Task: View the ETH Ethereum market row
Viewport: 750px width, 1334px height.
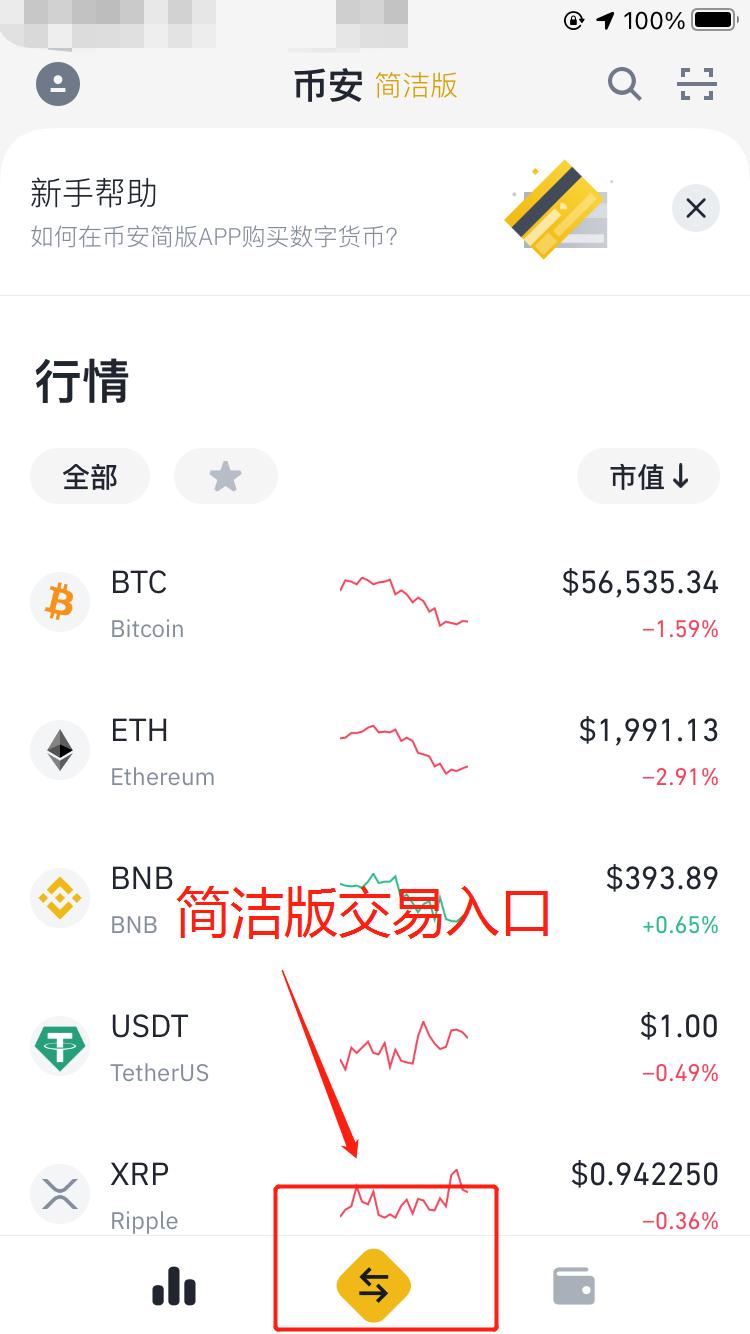Action: click(x=375, y=752)
